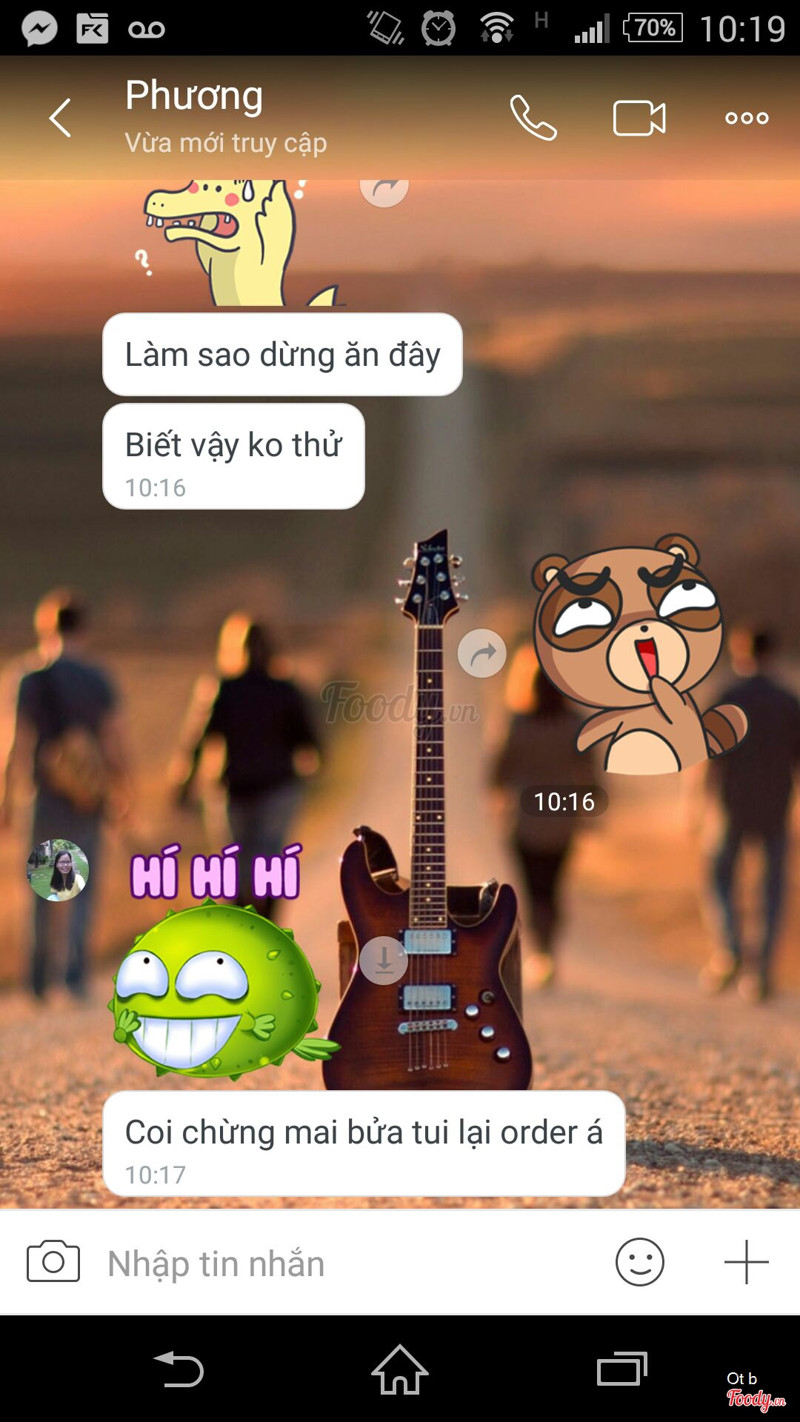Open the recent apps overview
Image resolution: width=800 pixels, height=1422 pixels.
(621, 1369)
